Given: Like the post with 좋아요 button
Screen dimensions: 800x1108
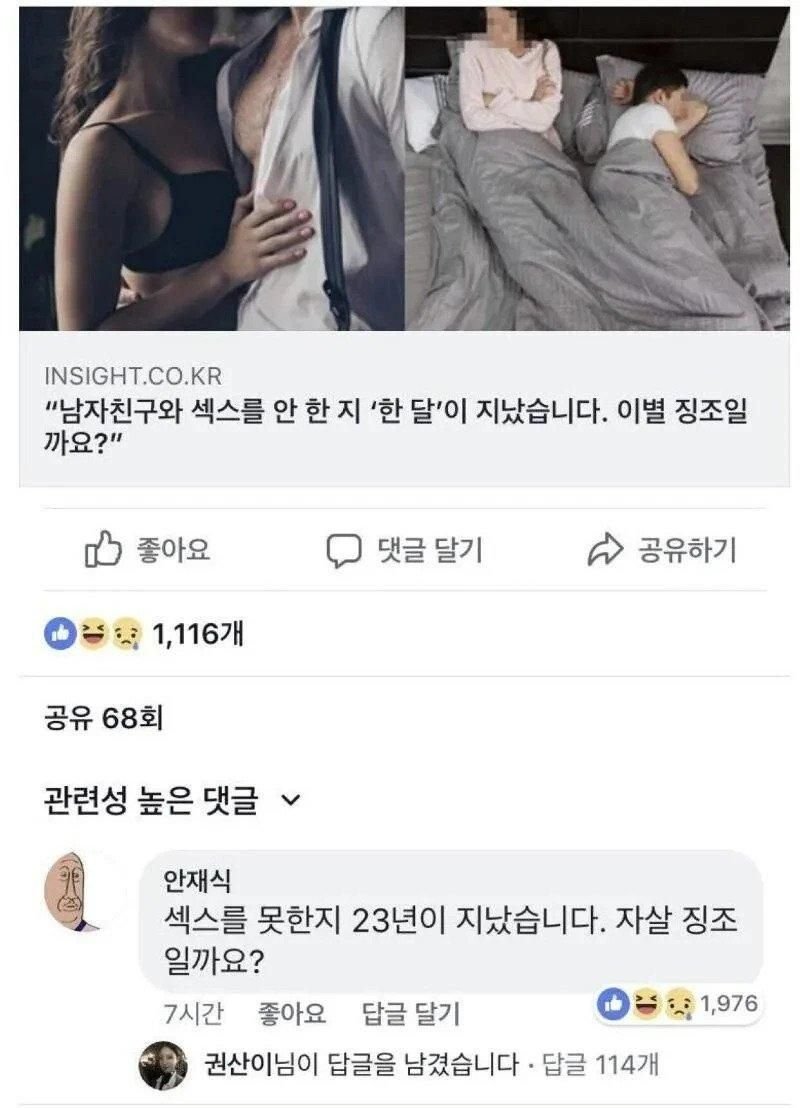Looking at the screenshot, I should pyautogui.click(x=148, y=550).
